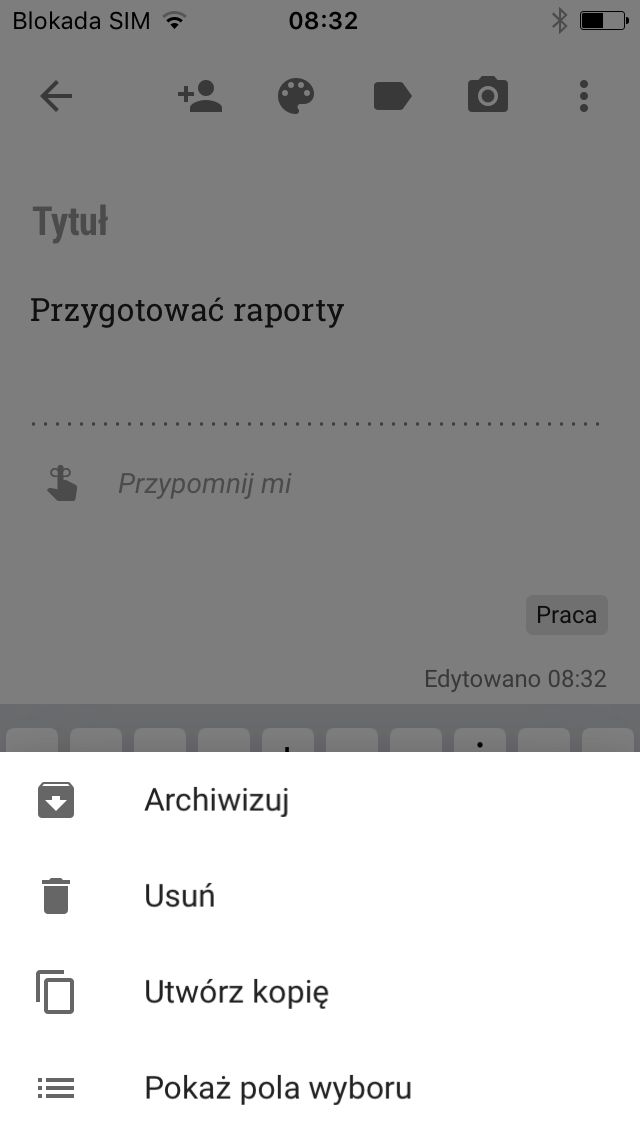The height and width of the screenshot is (1136, 640).
Task: Open the color palette icon
Action: click(x=296, y=96)
